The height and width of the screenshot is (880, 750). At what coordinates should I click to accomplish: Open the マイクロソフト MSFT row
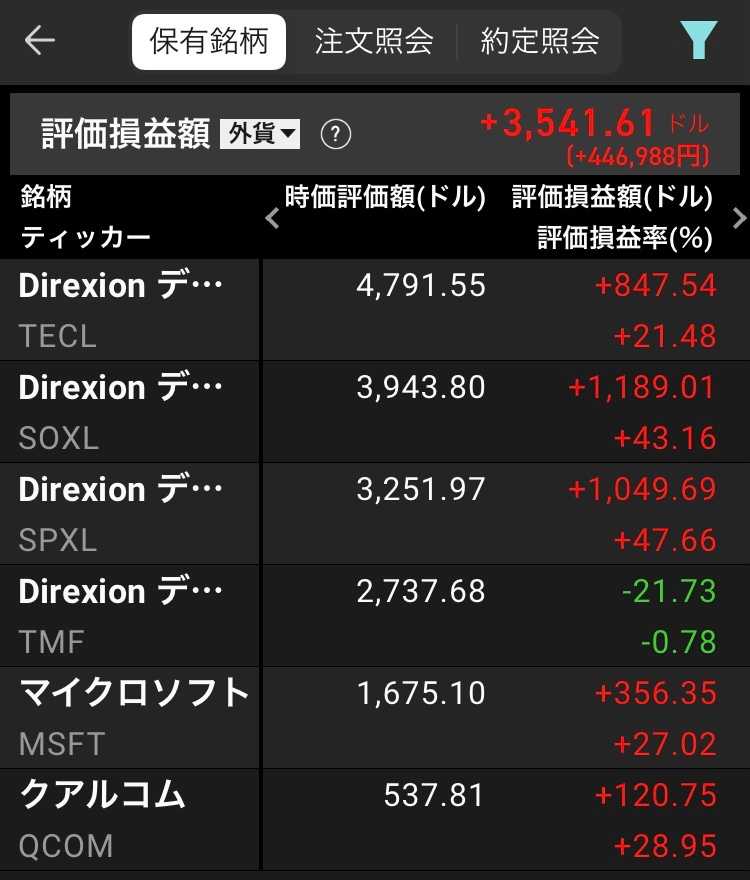coord(375,718)
